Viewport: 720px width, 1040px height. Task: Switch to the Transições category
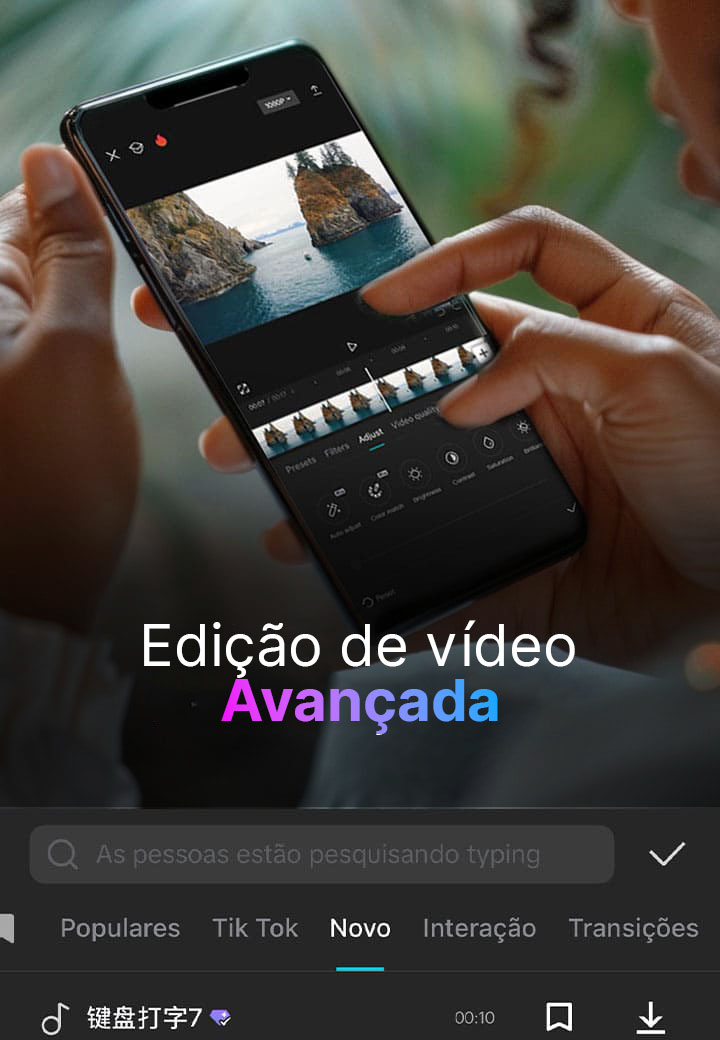pyautogui.click(x=633, y=928)
